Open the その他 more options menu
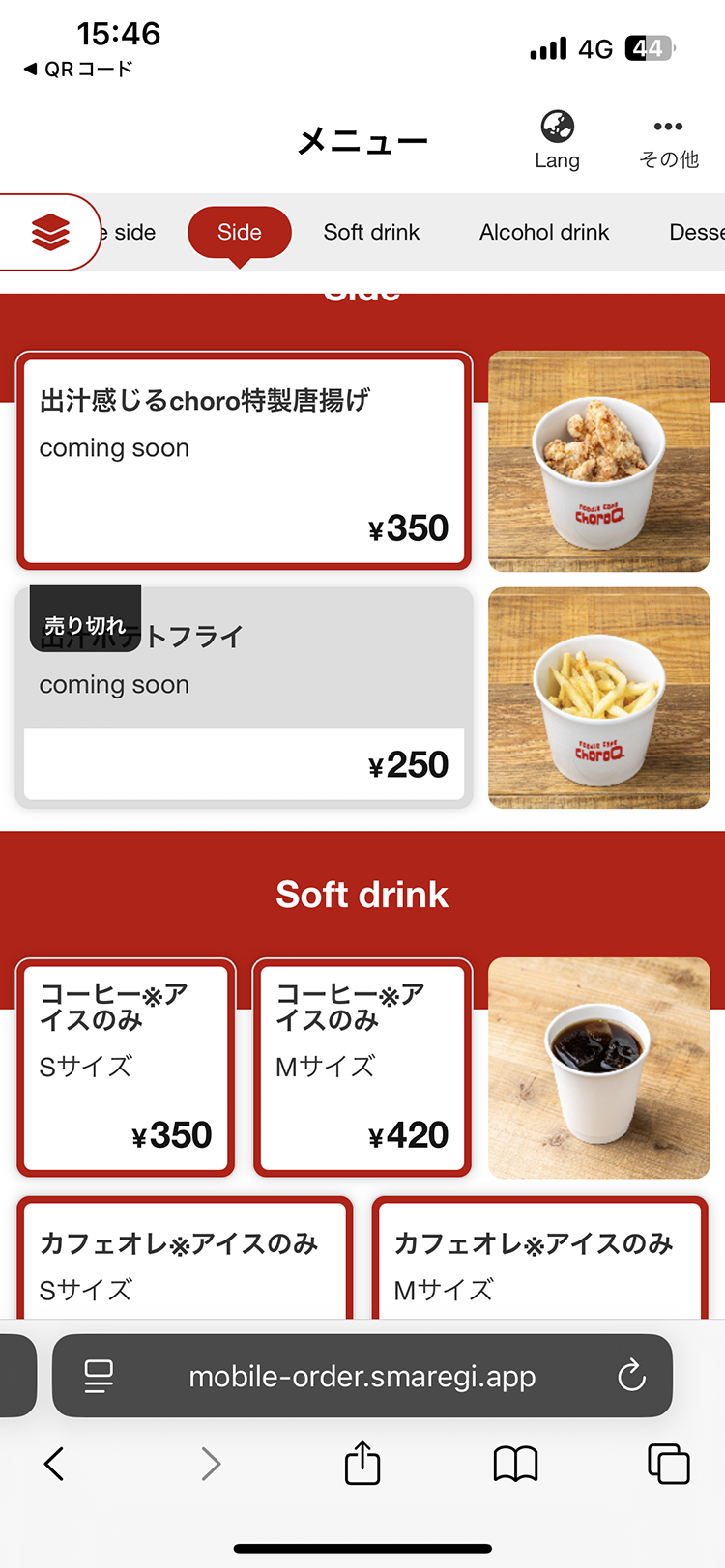The image size is (725, 1568). (x=668, y=142)
